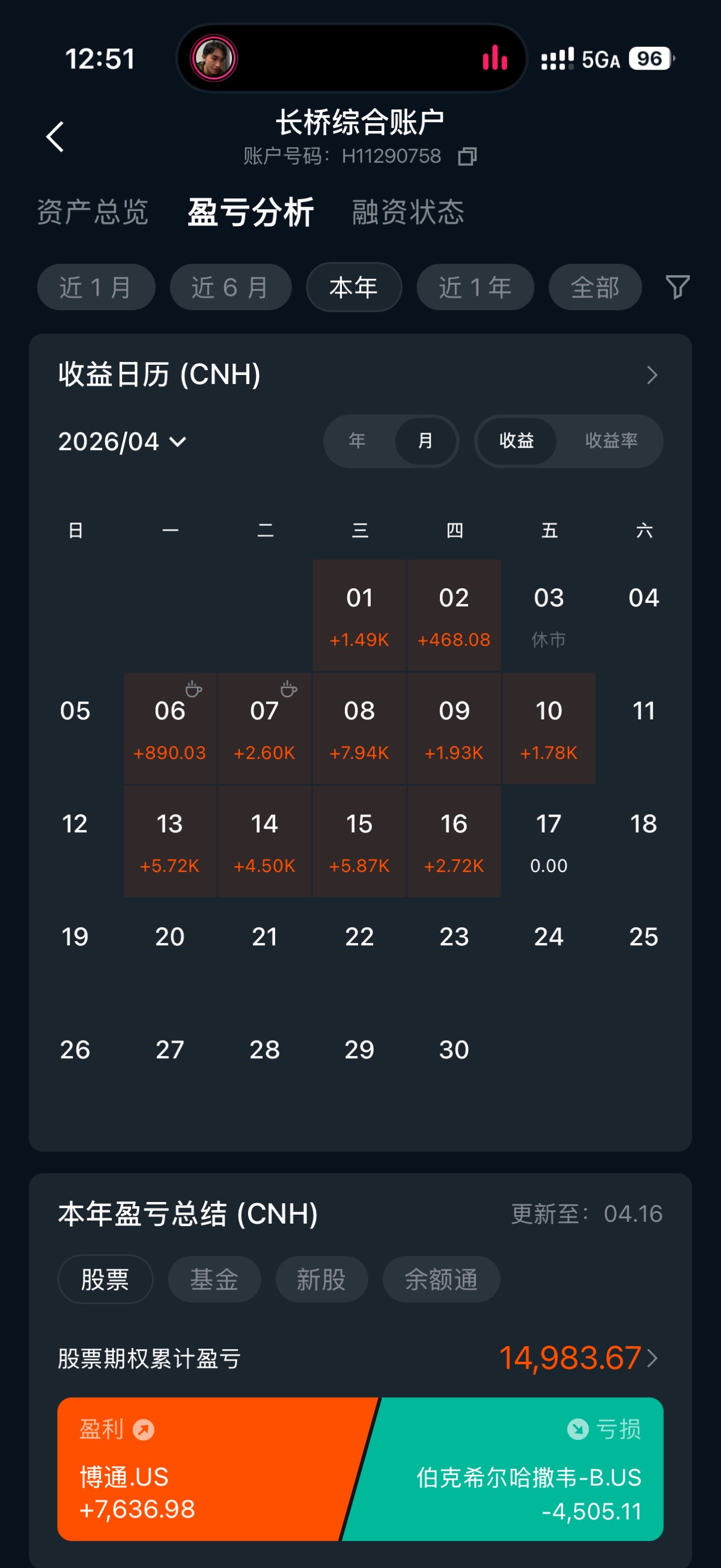Viewport: 721px width, 1568px height.
Task: Show the 余额通 summary
Action: coord(441,1280)
